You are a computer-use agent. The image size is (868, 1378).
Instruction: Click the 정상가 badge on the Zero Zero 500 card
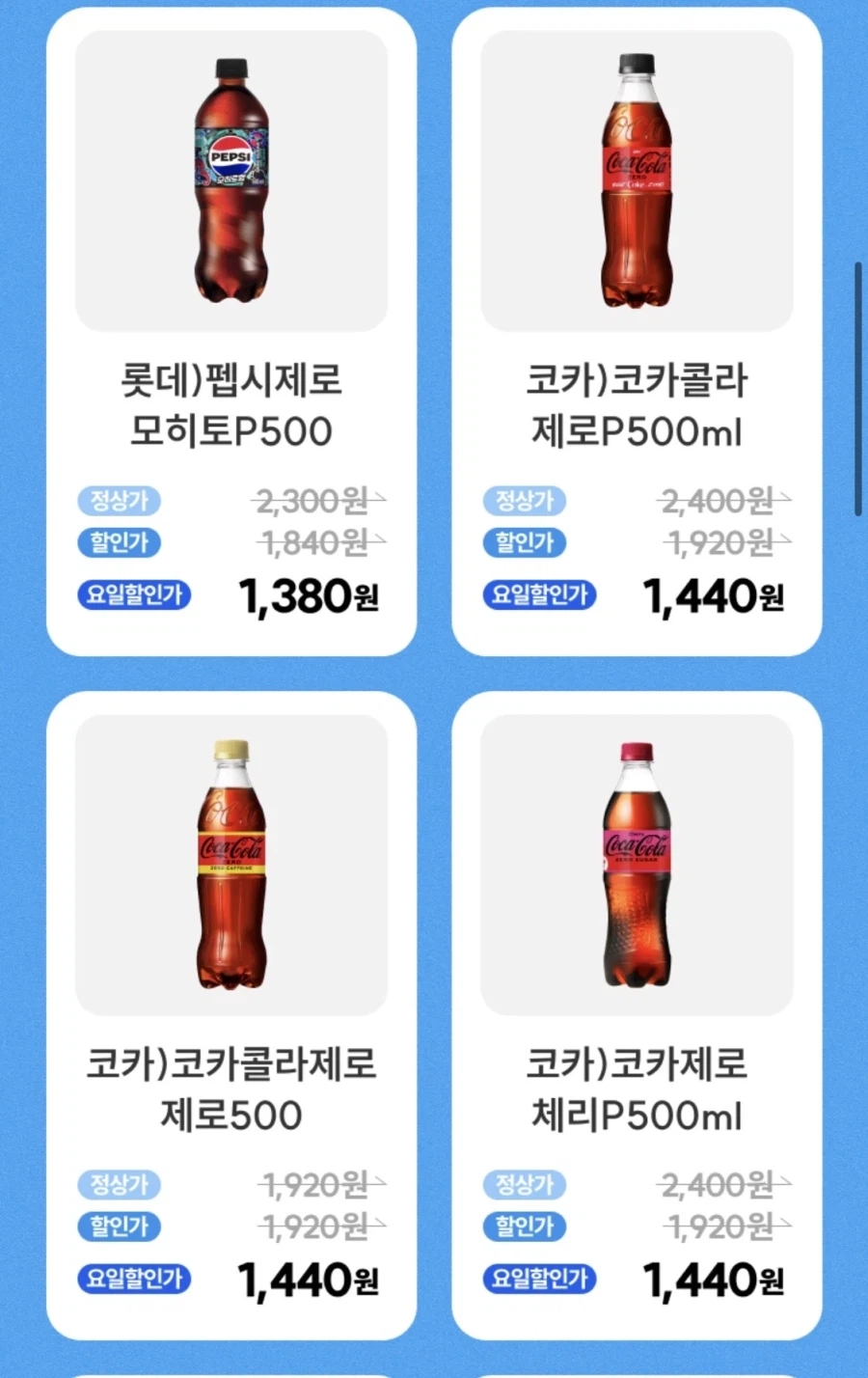coord(120,1185)
